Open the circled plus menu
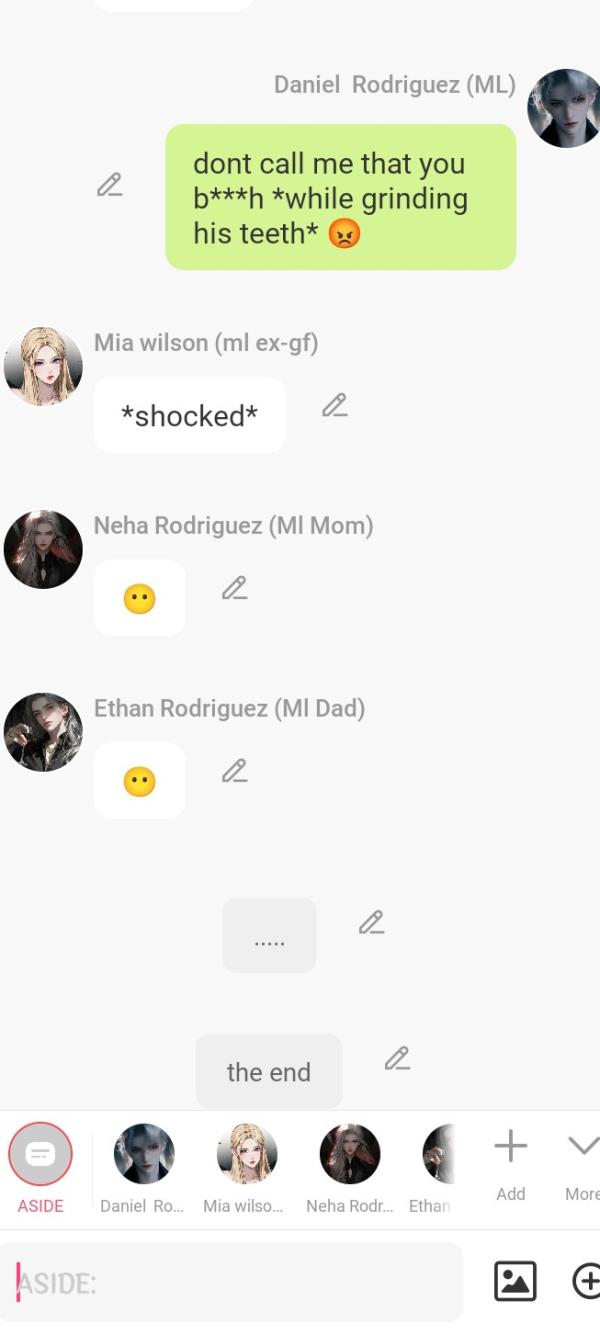The height and width of the screenshot is (1334, 600). [x=586, y=1281]
